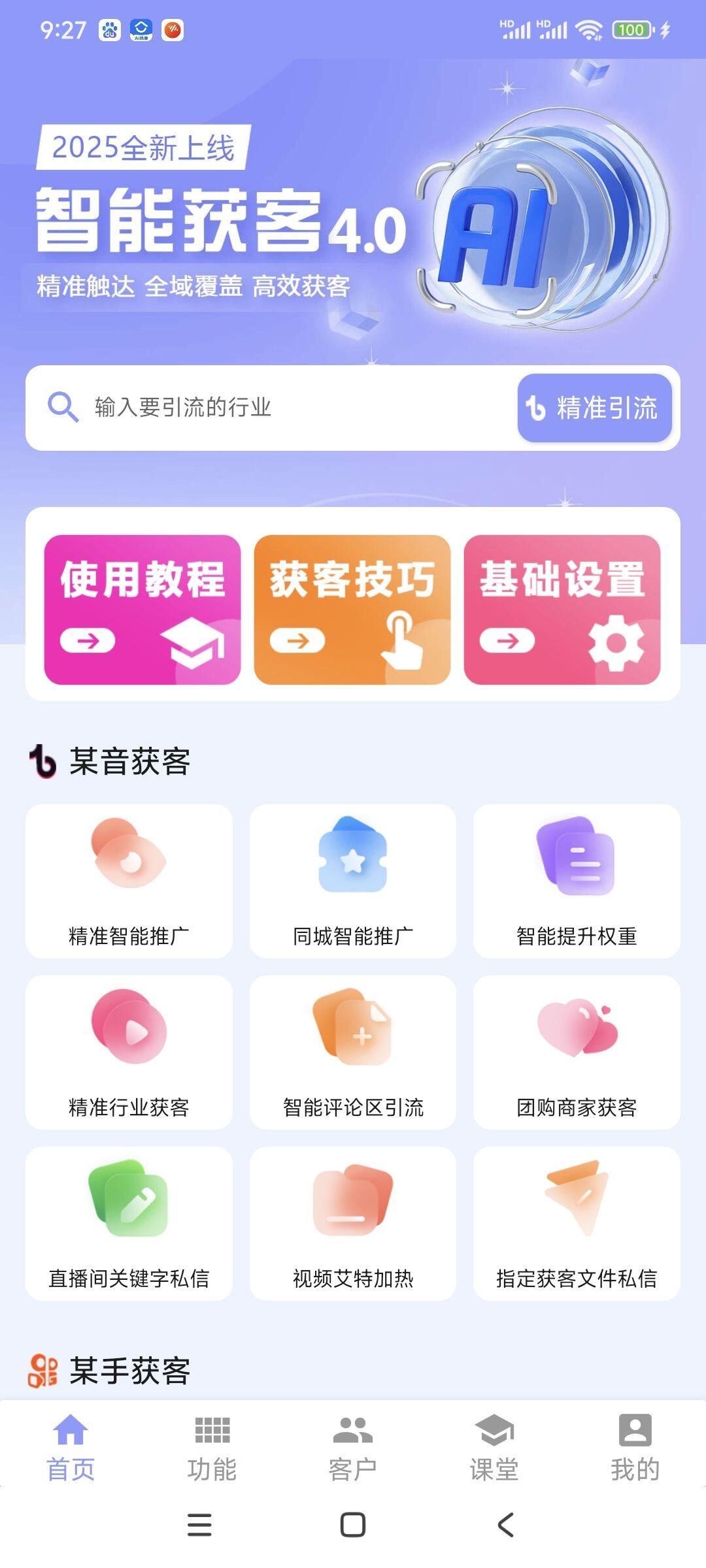Go to the 课堂 tab

(494, 1446)
